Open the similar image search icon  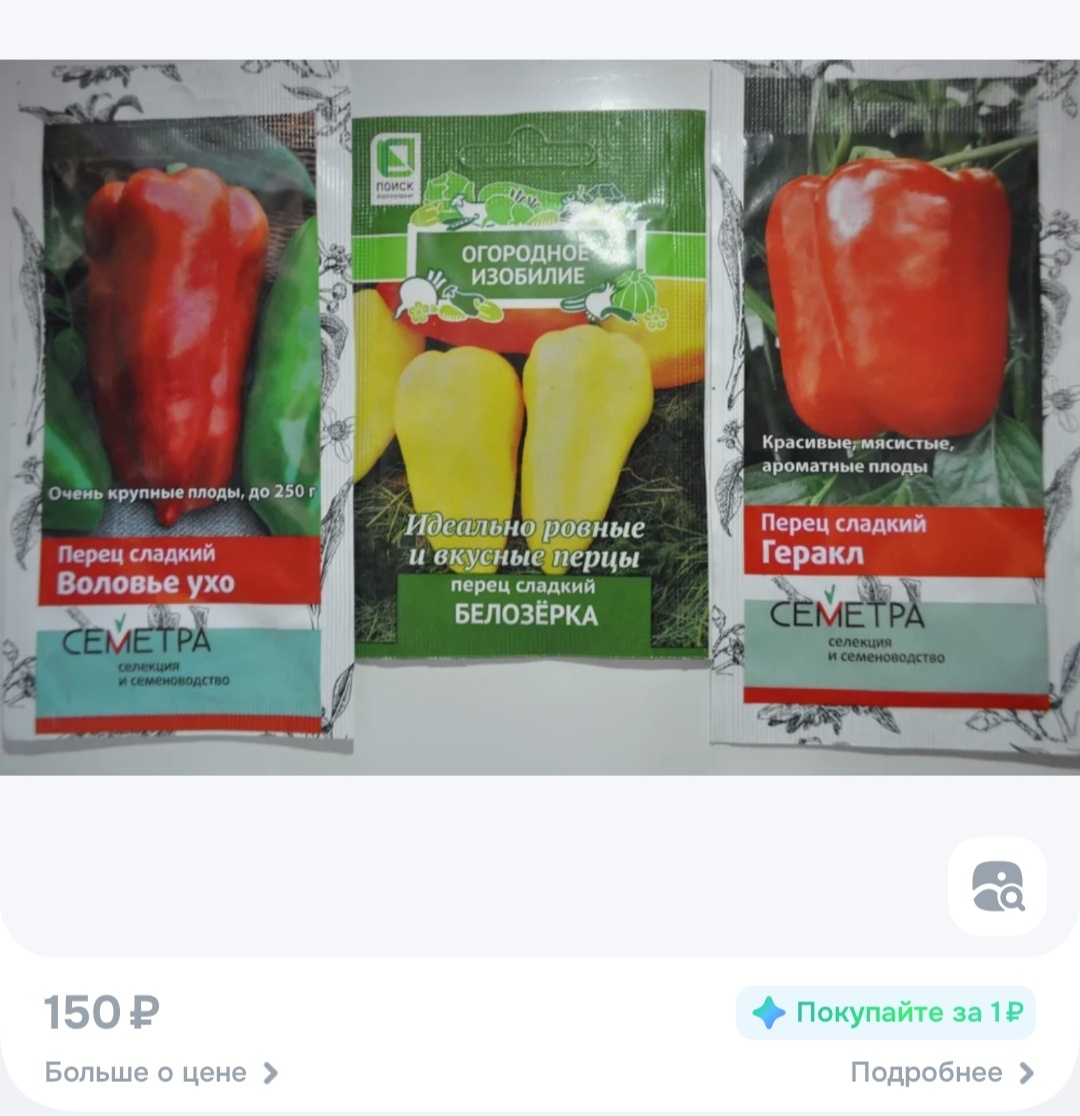point(996,886)
